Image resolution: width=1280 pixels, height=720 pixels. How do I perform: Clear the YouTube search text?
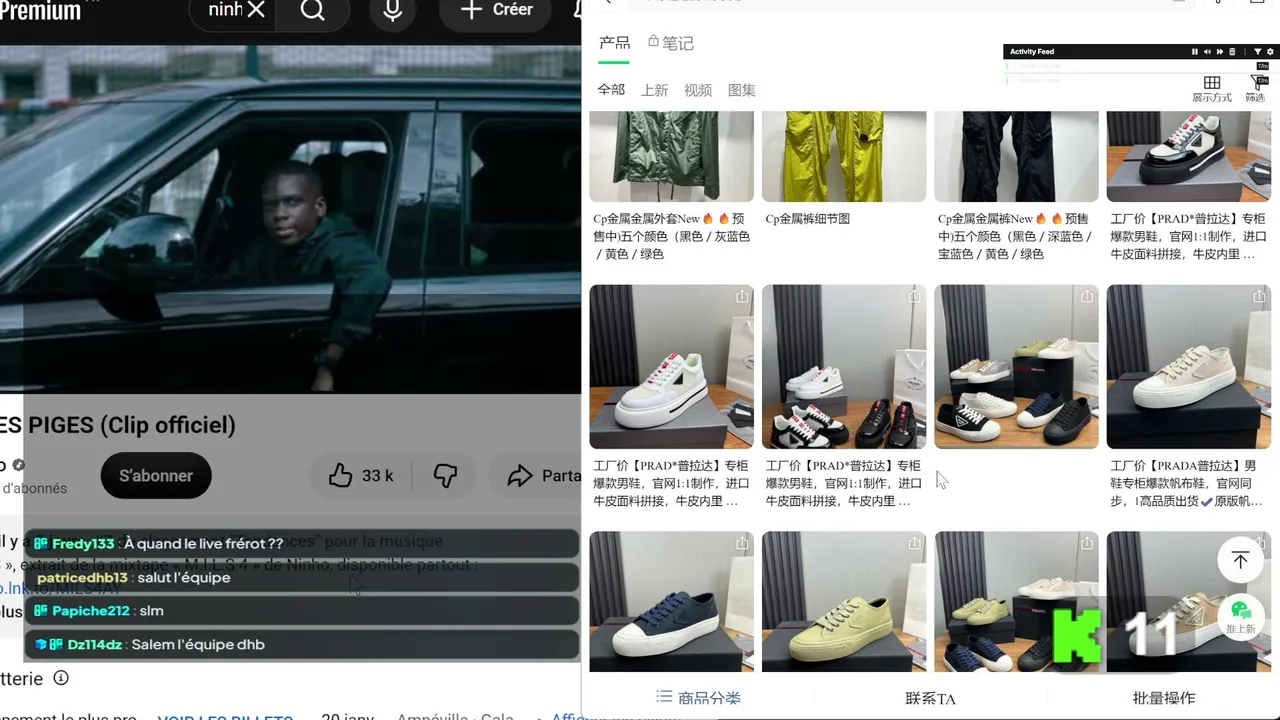click(x=256, y=10)
